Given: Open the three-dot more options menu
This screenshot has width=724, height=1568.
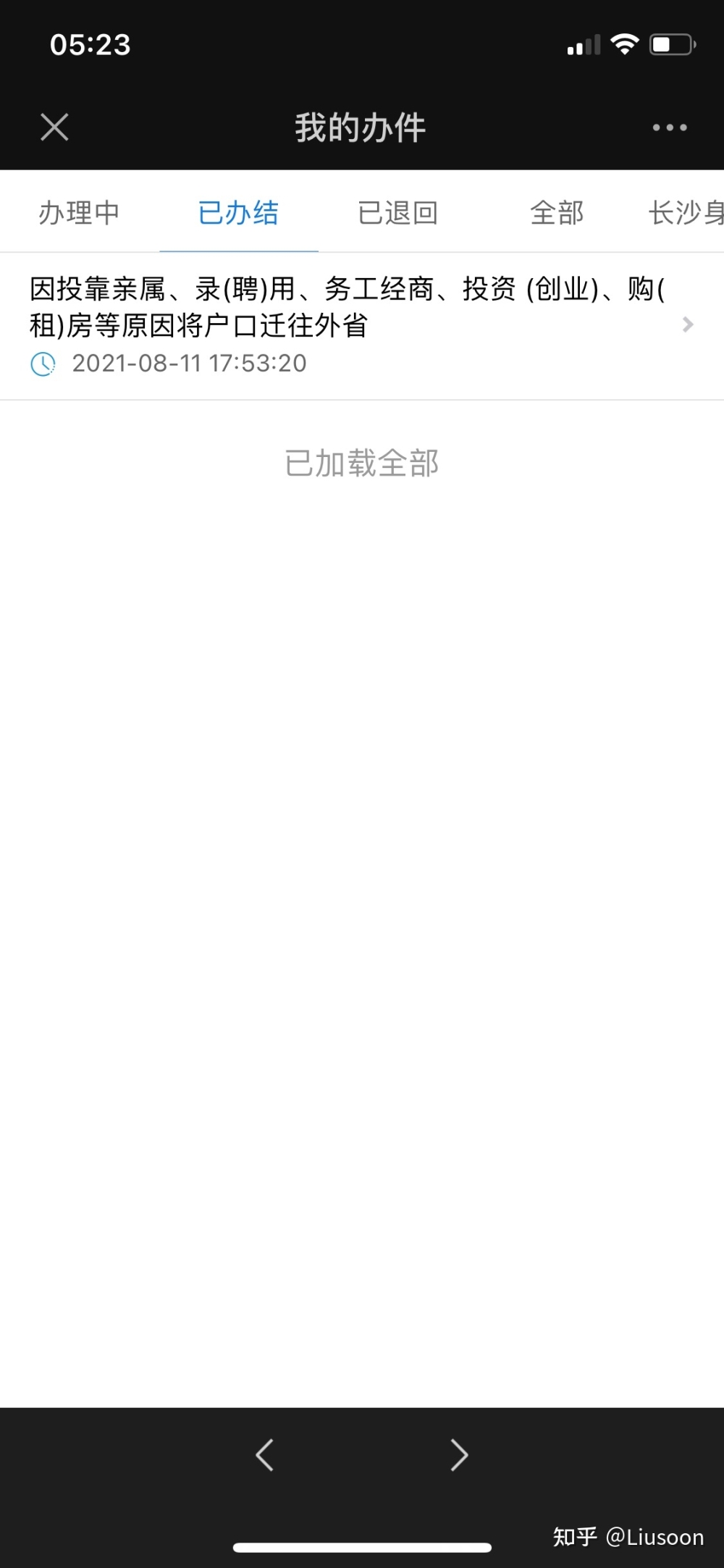Looking at the screenshot, I should (669, 127).
